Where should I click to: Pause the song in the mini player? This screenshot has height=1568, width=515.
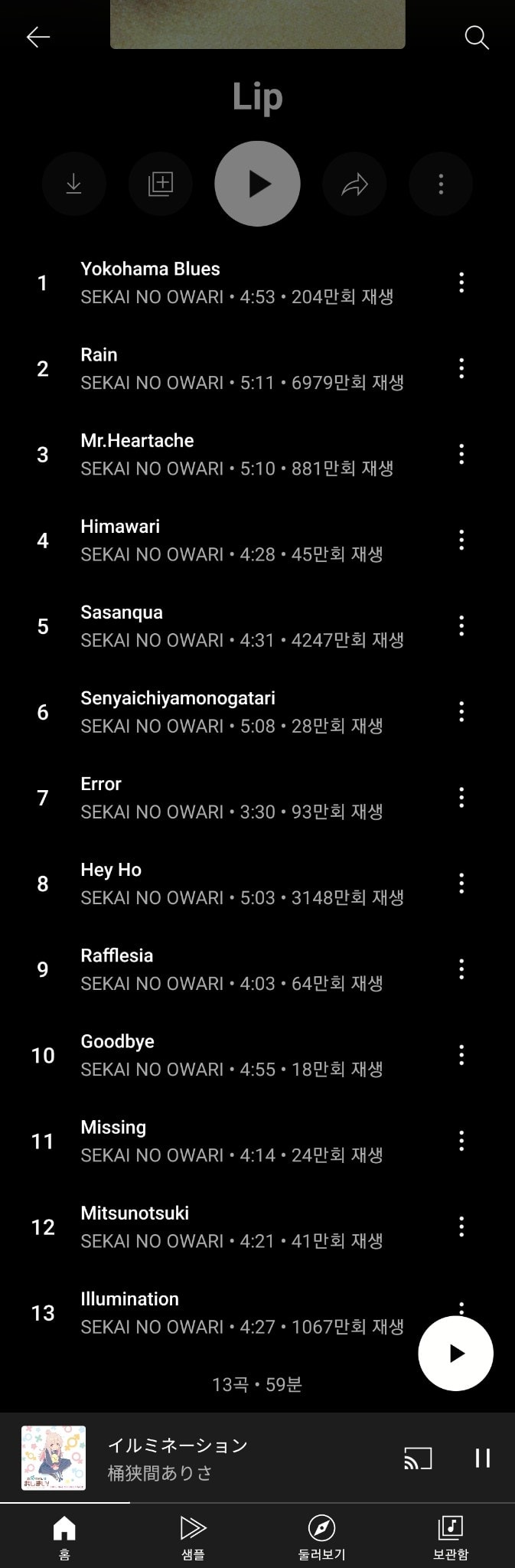click(482, 1458)
